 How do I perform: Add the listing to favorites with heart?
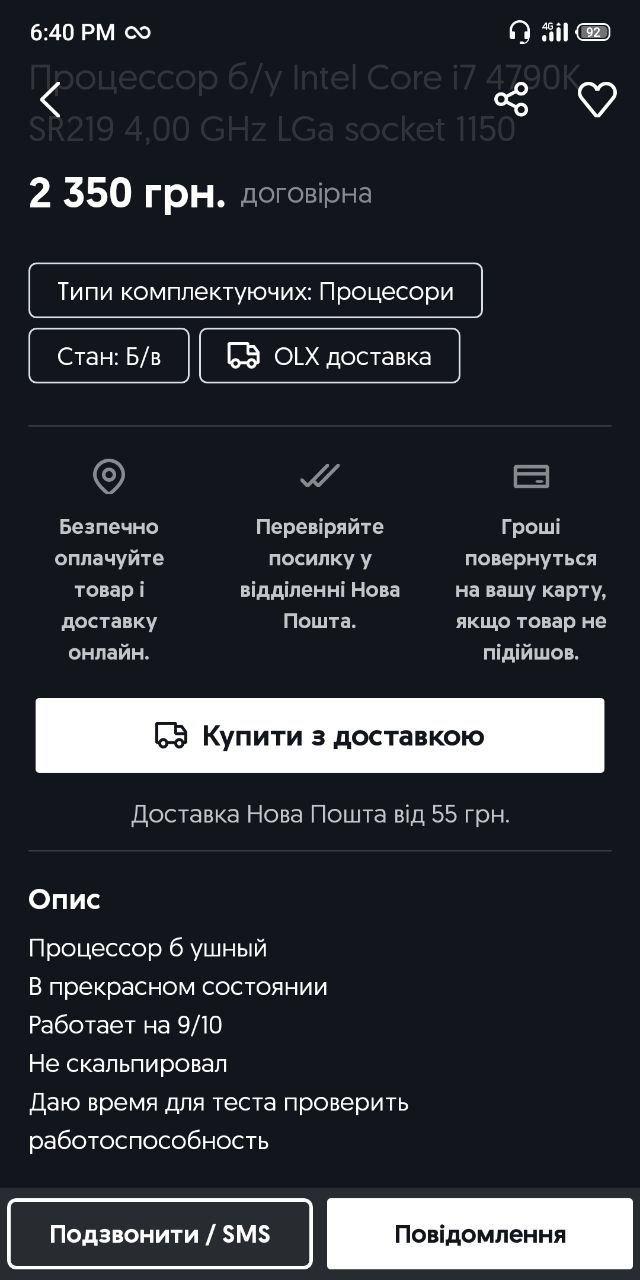pyautogui.click(x=597, y=99)
